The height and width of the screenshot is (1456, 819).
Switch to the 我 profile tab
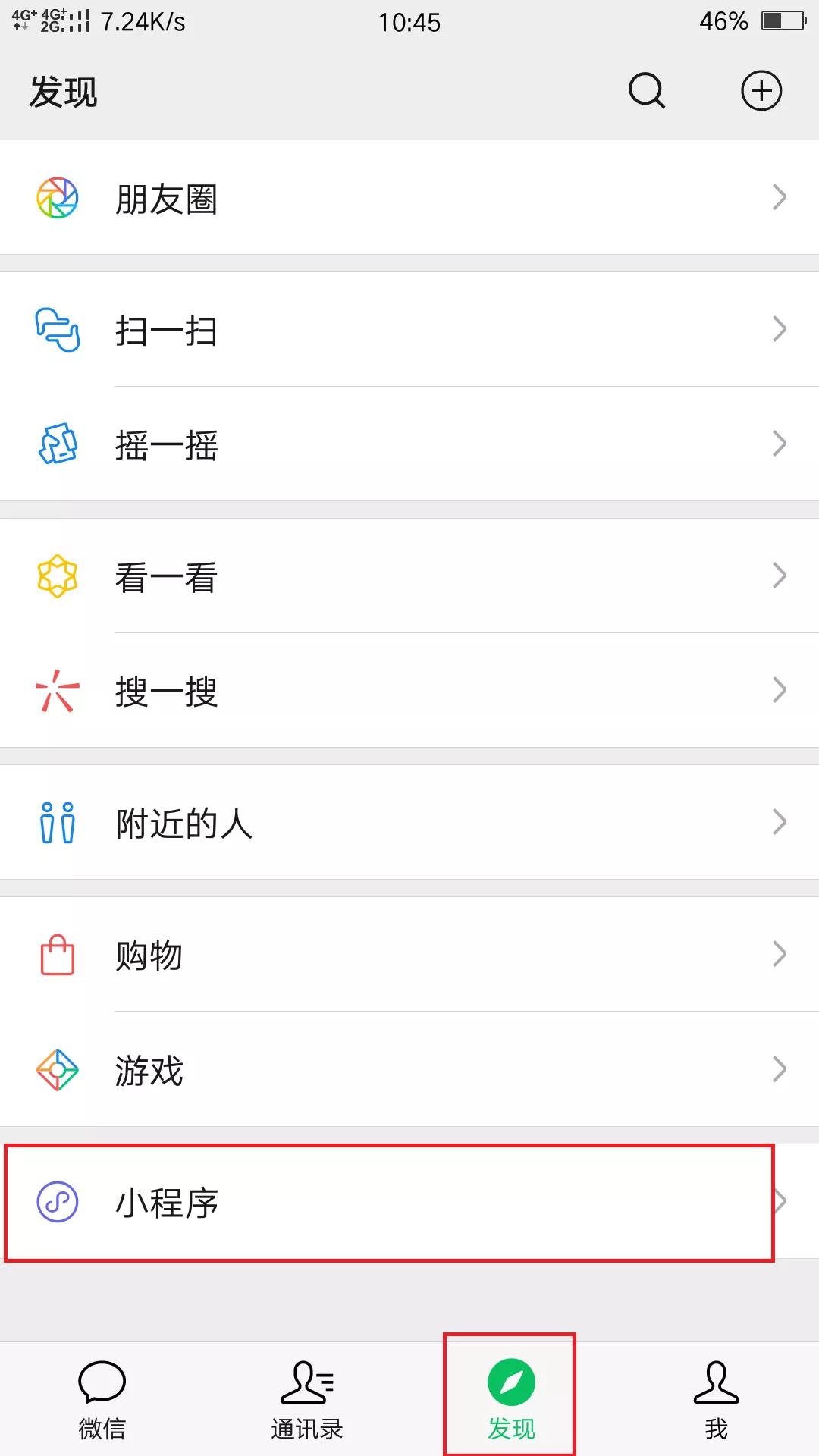[x=717, y=1400]
